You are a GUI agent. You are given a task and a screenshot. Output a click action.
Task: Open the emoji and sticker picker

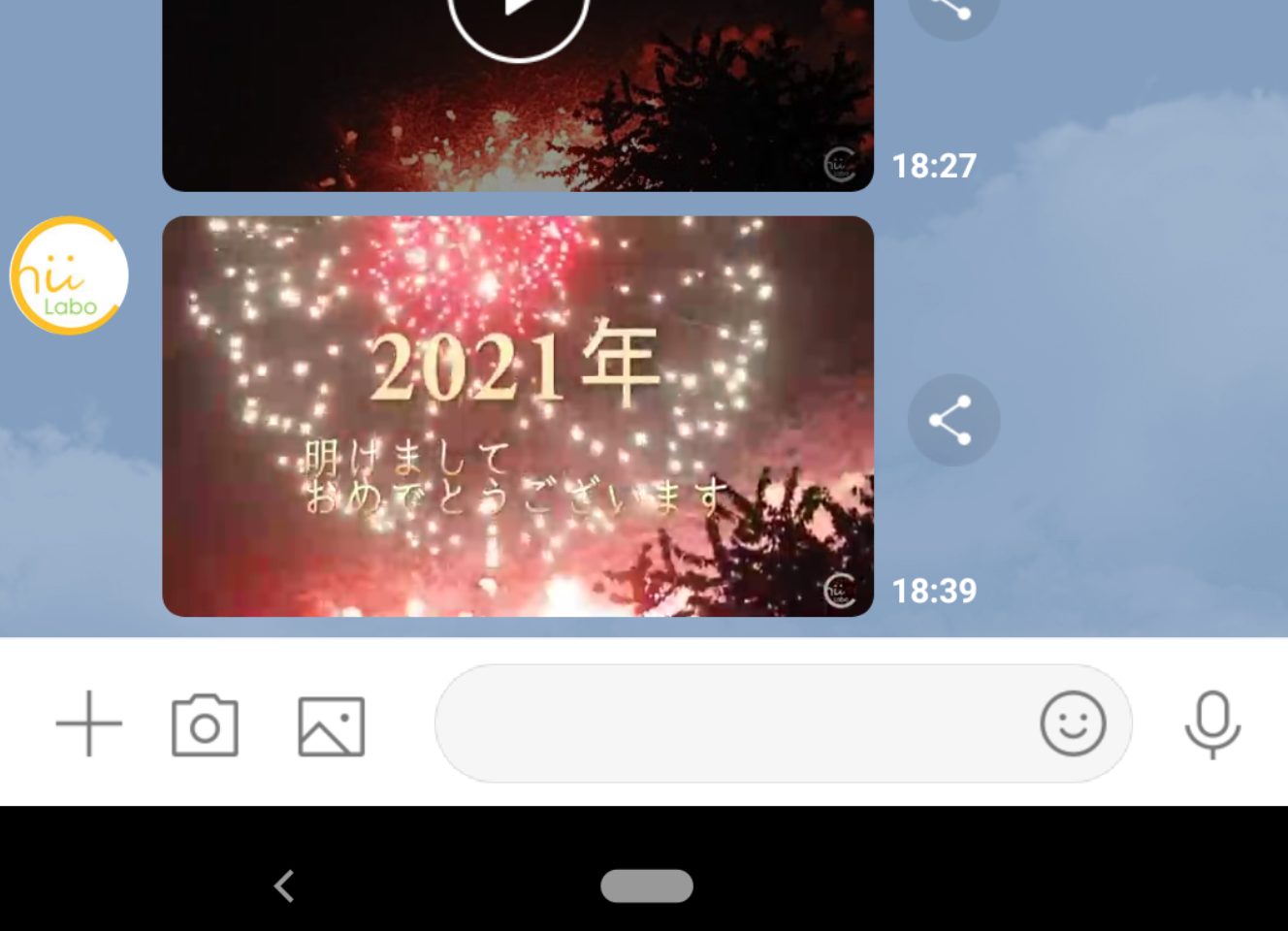(x=1073, y=723)
